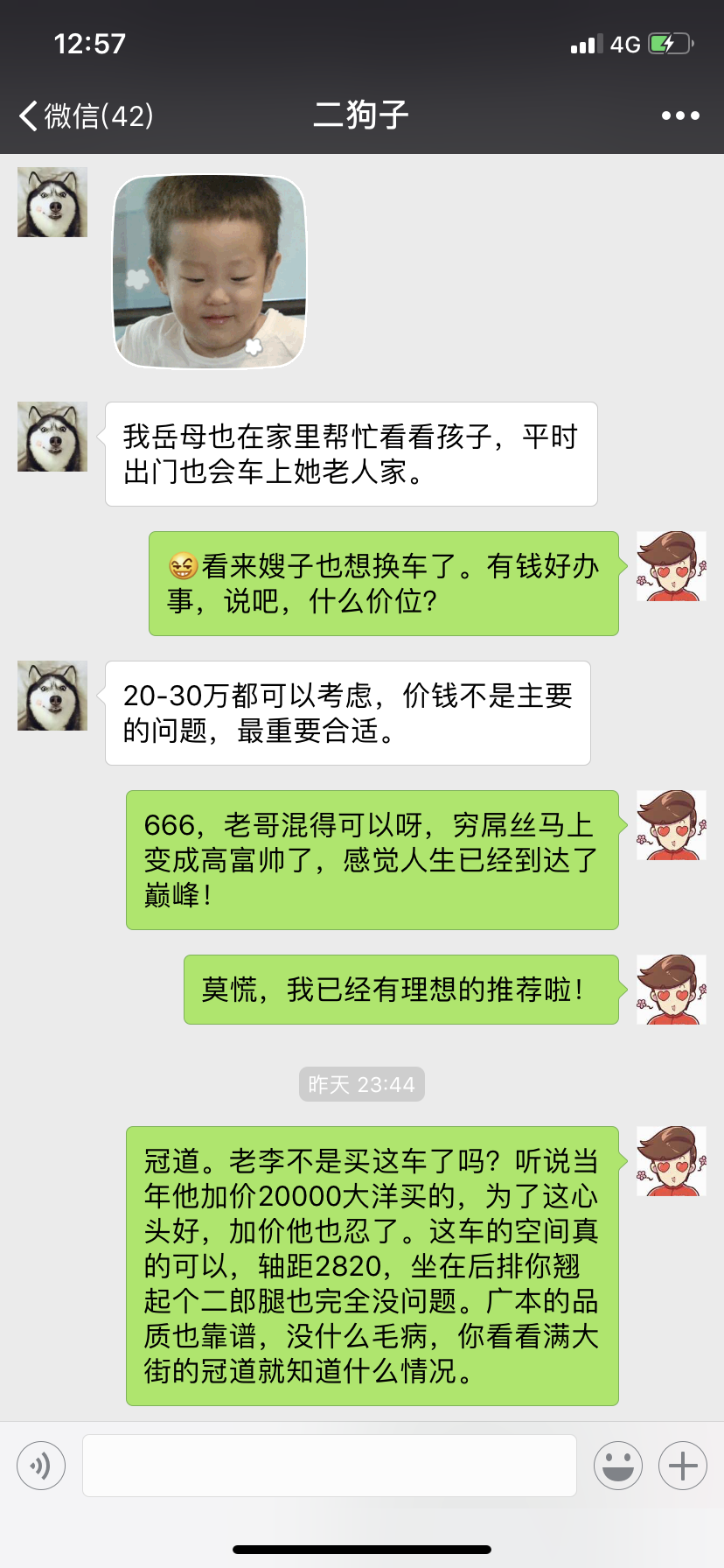Open husky avatar next to 20-30万 message
This screenshot has height=1568, width=724.
point(52,696)
